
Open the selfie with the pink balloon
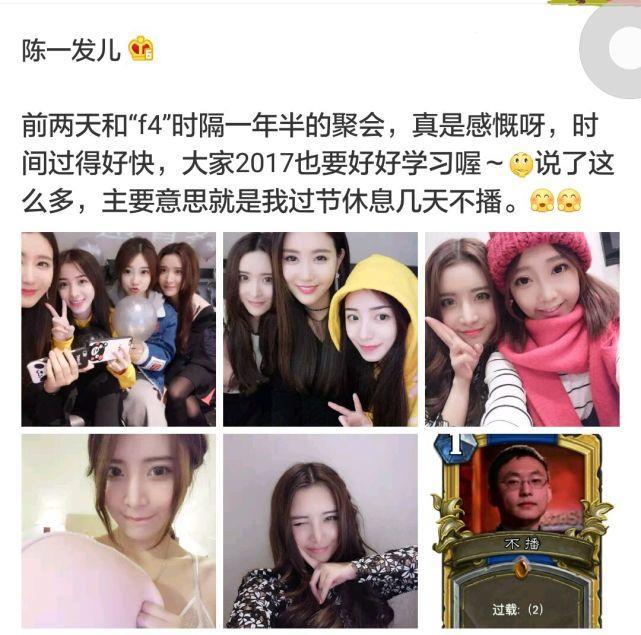pyautogui.click(x=118, y=530)
